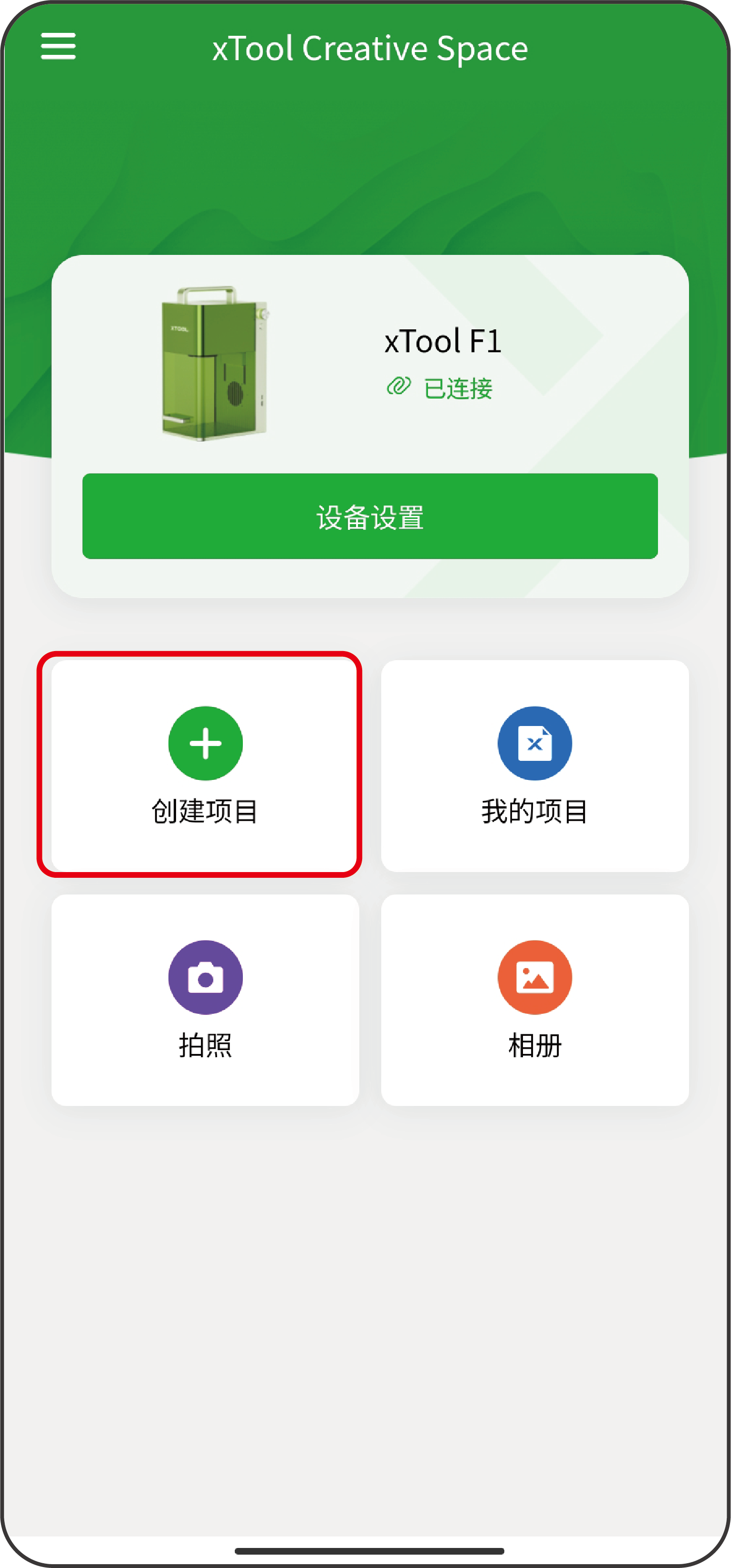Tap the 设备设置 device settings button

369,516
